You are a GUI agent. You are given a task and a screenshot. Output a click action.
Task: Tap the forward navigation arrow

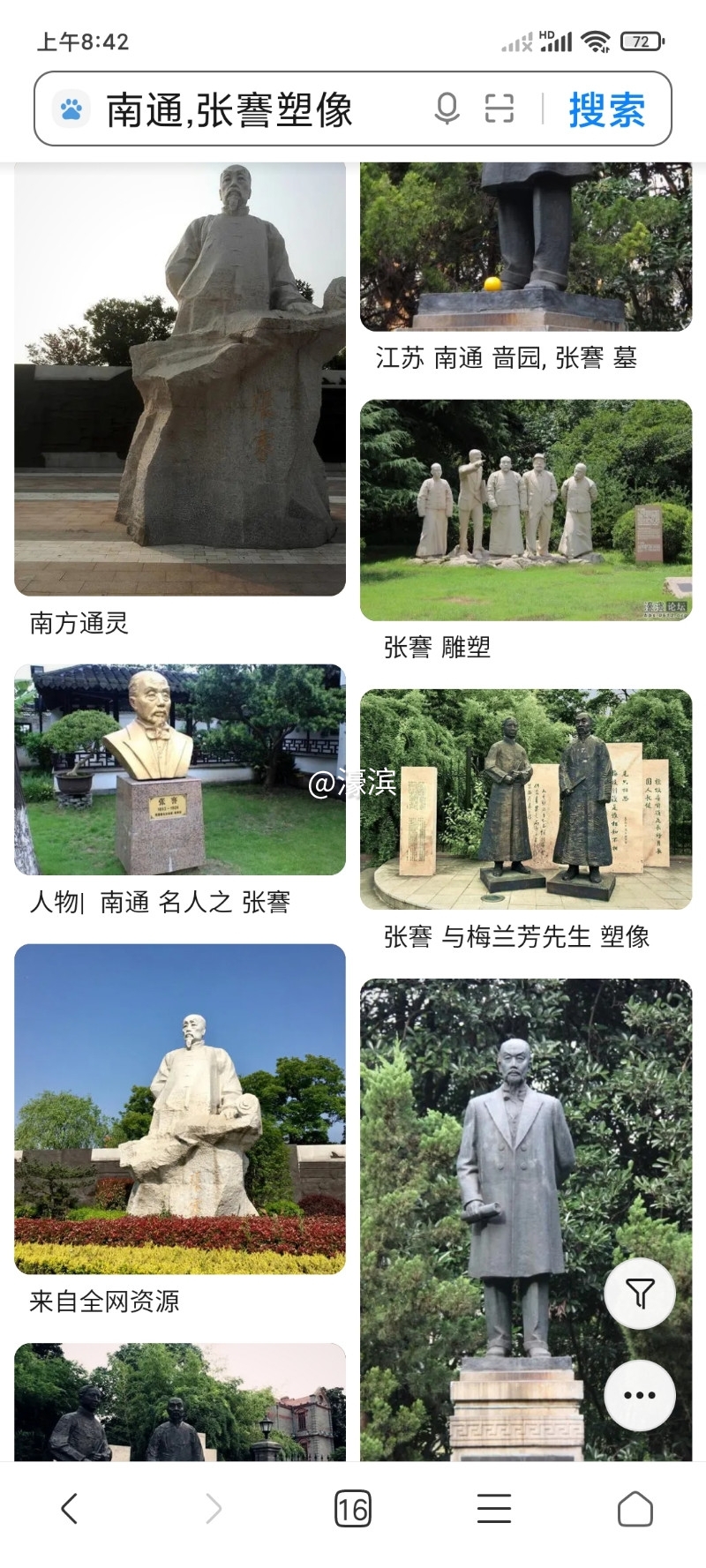coord(212,1508)
